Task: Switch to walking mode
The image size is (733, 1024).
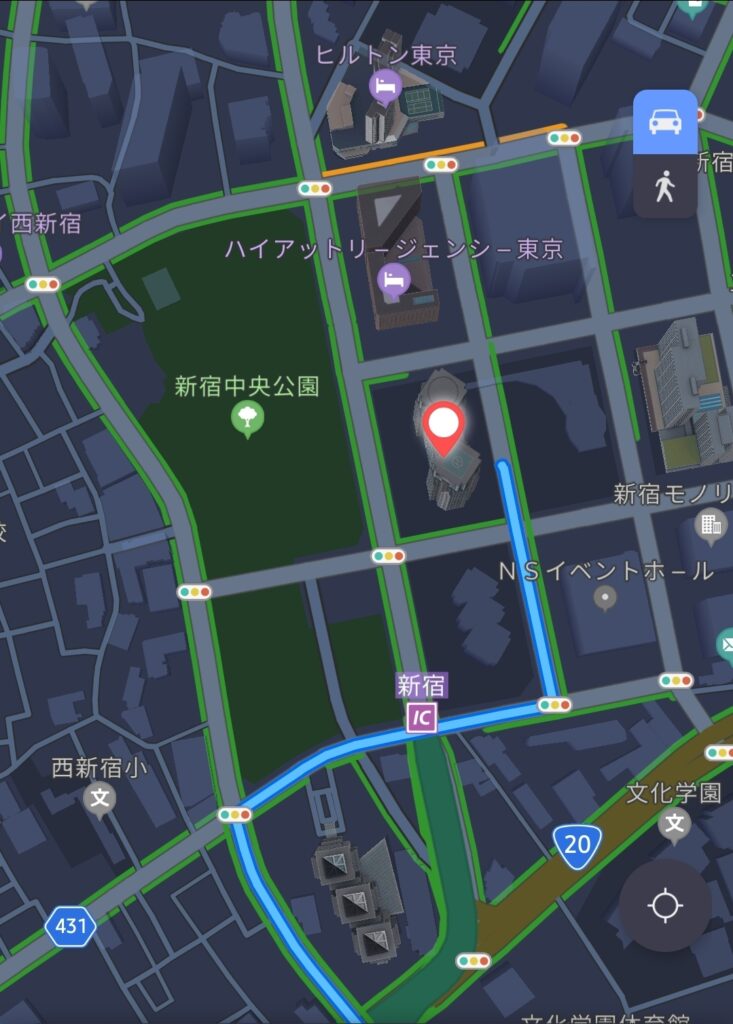Action: 665,187
